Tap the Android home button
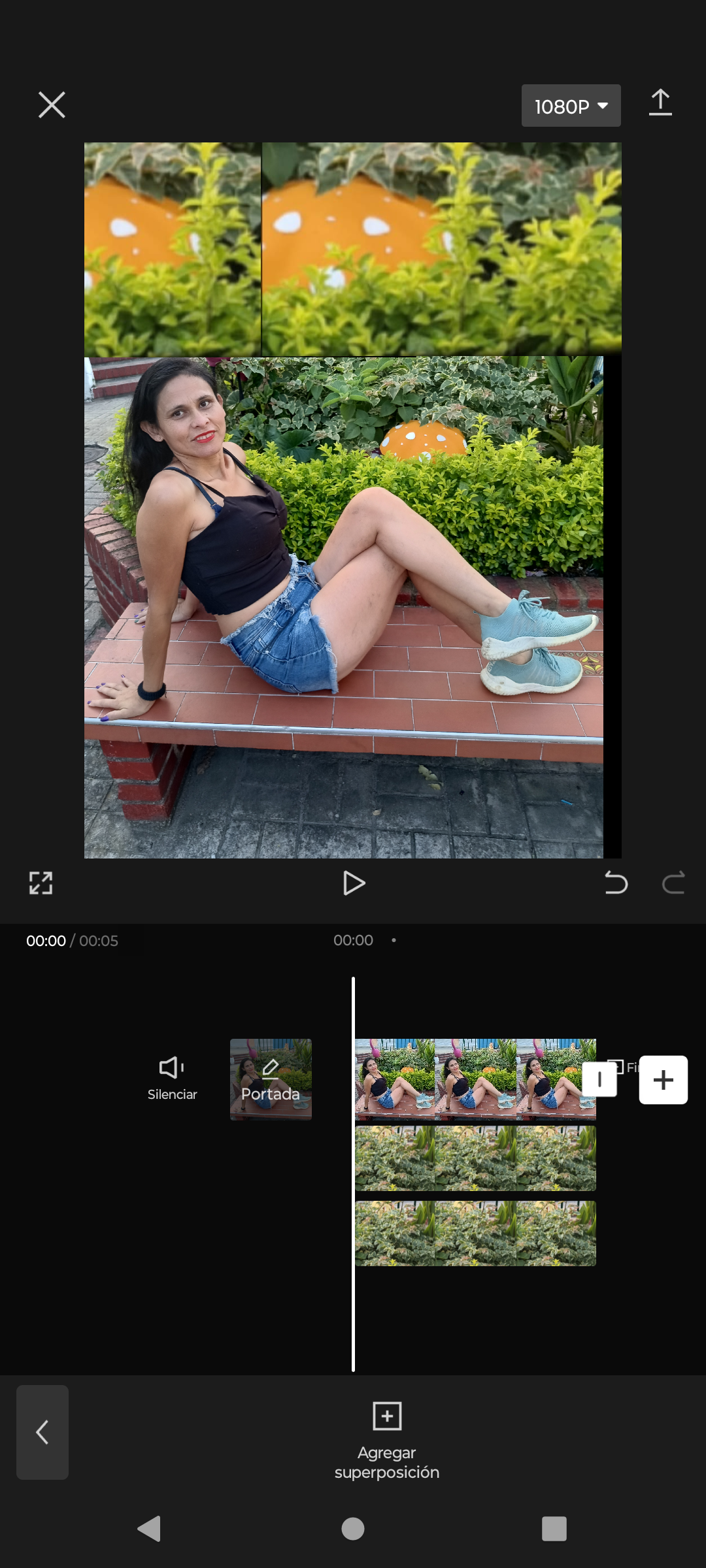Viewport: 706px width, 1568px height. point(352,1529)
